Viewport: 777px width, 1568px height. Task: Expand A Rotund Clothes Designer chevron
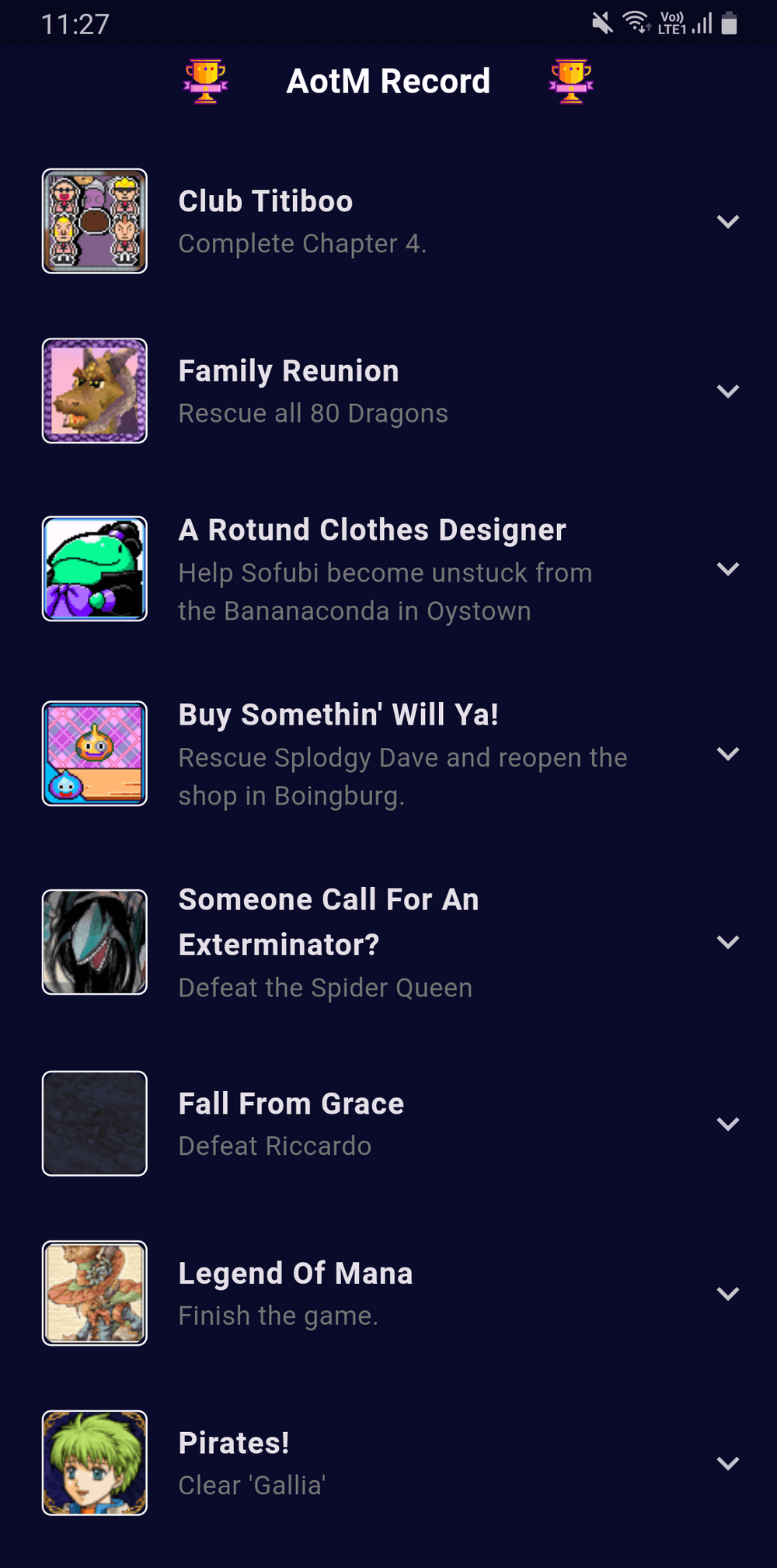point(727,569)
